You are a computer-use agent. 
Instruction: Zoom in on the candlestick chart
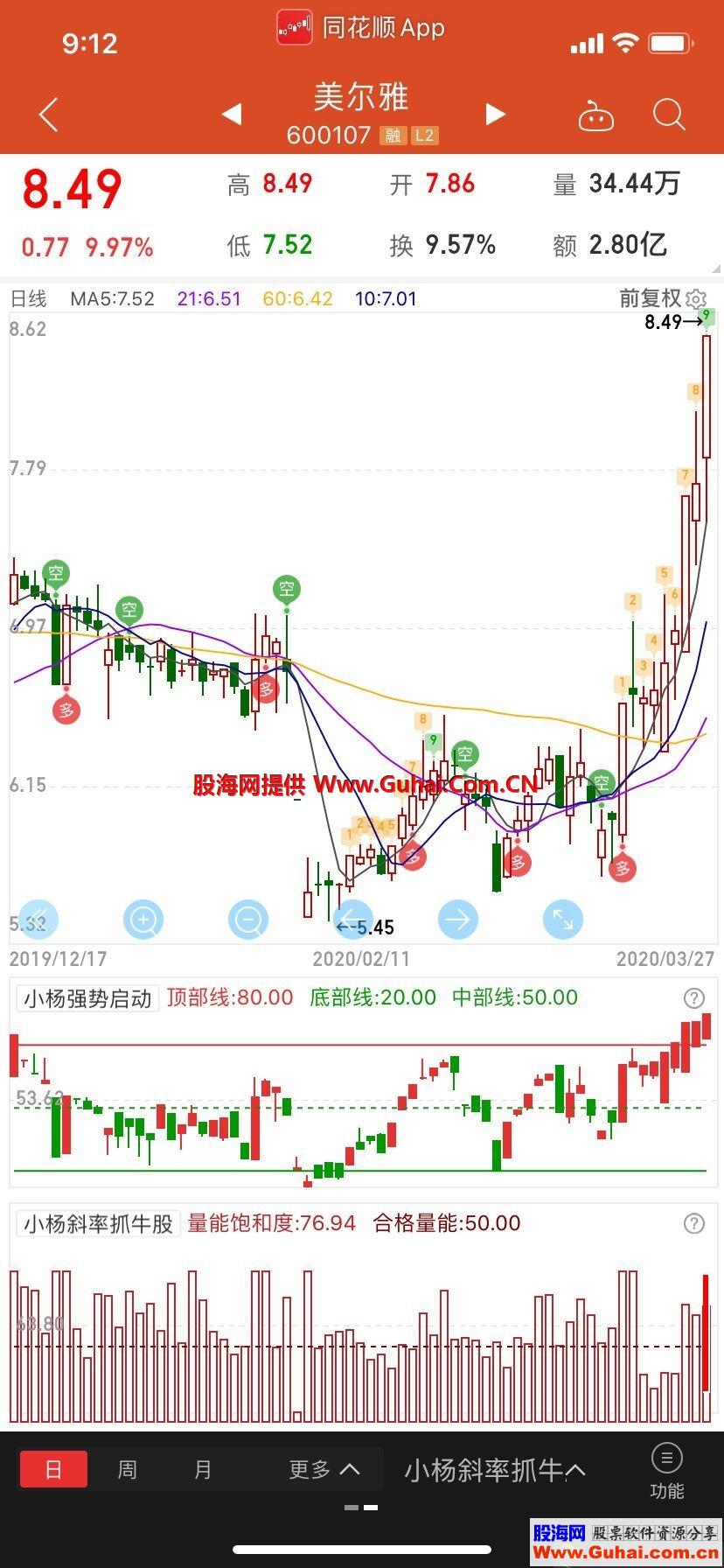[143, 920]
